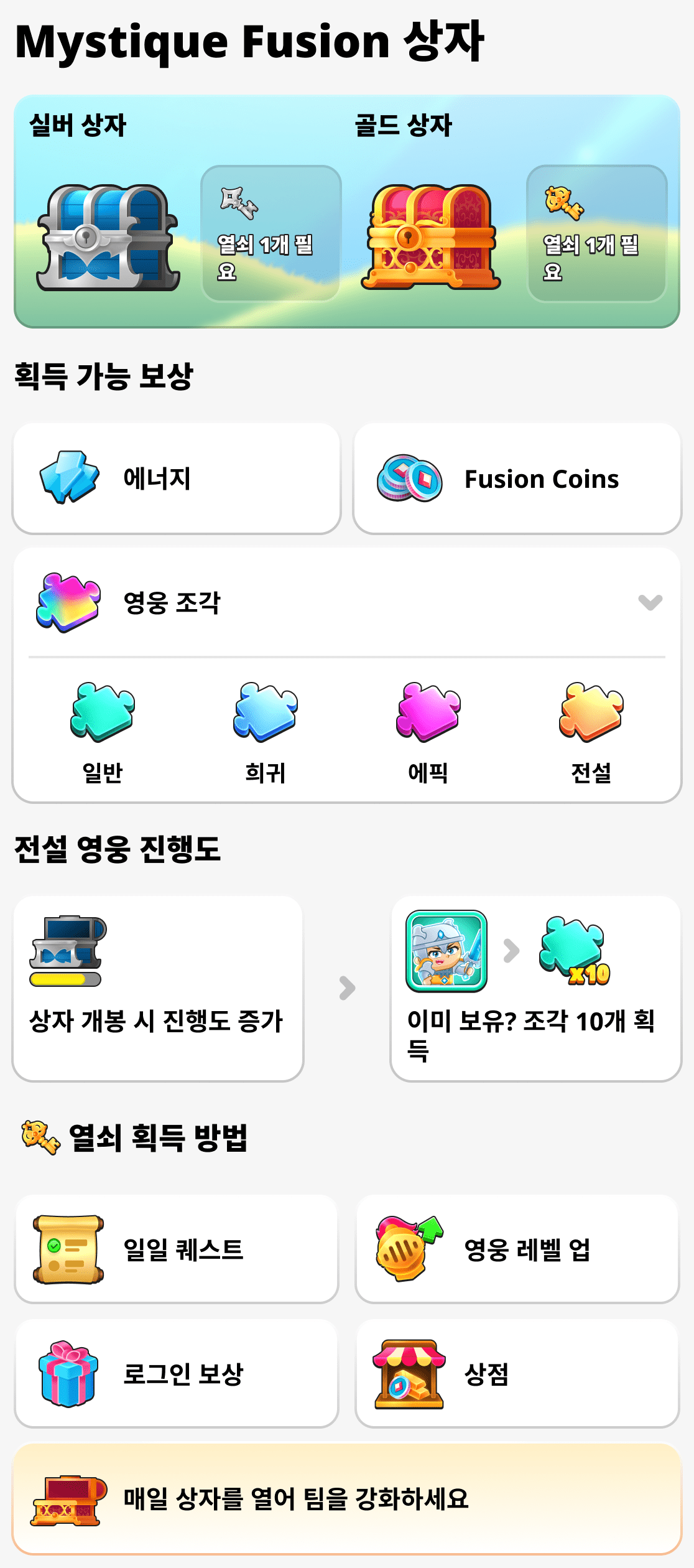Select the 영웅 레벨 업 helmet icon
Image resolution: width=694 pixels, height=1568 pixels.
click(x=404, y=1251)
